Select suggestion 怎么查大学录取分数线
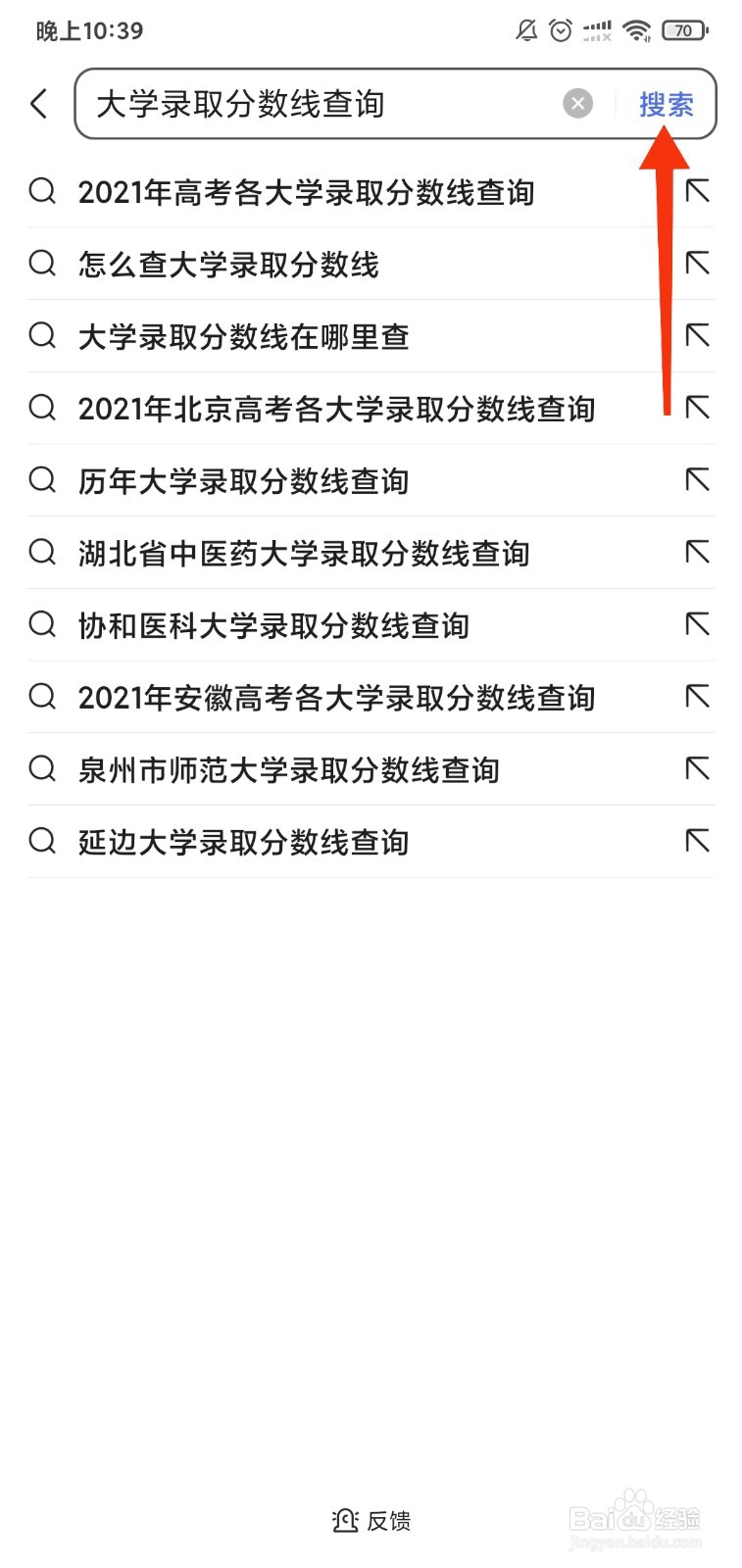This screenshot has width=742, height=1568. point(229,264)
